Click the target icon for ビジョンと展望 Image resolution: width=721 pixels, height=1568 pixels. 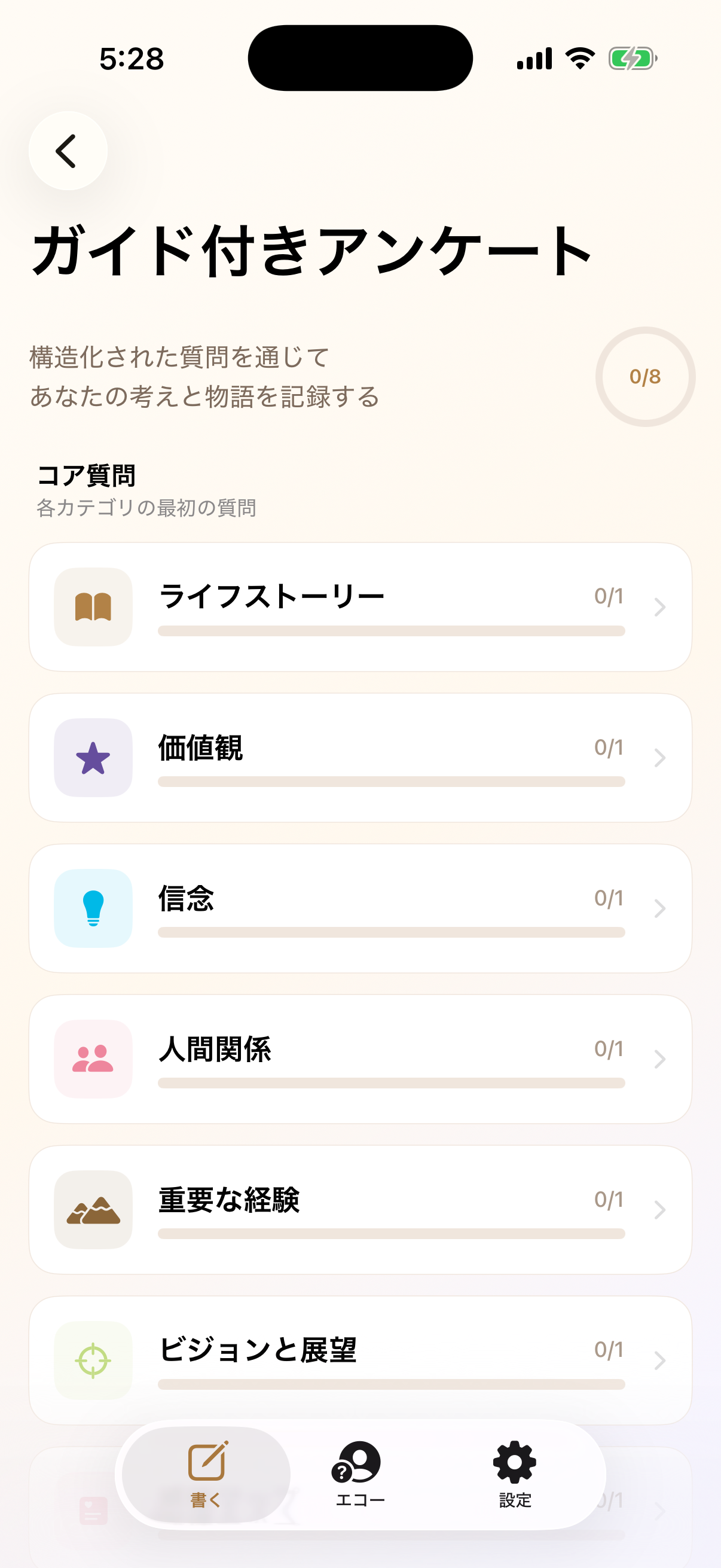click(x=93, y=1360)
